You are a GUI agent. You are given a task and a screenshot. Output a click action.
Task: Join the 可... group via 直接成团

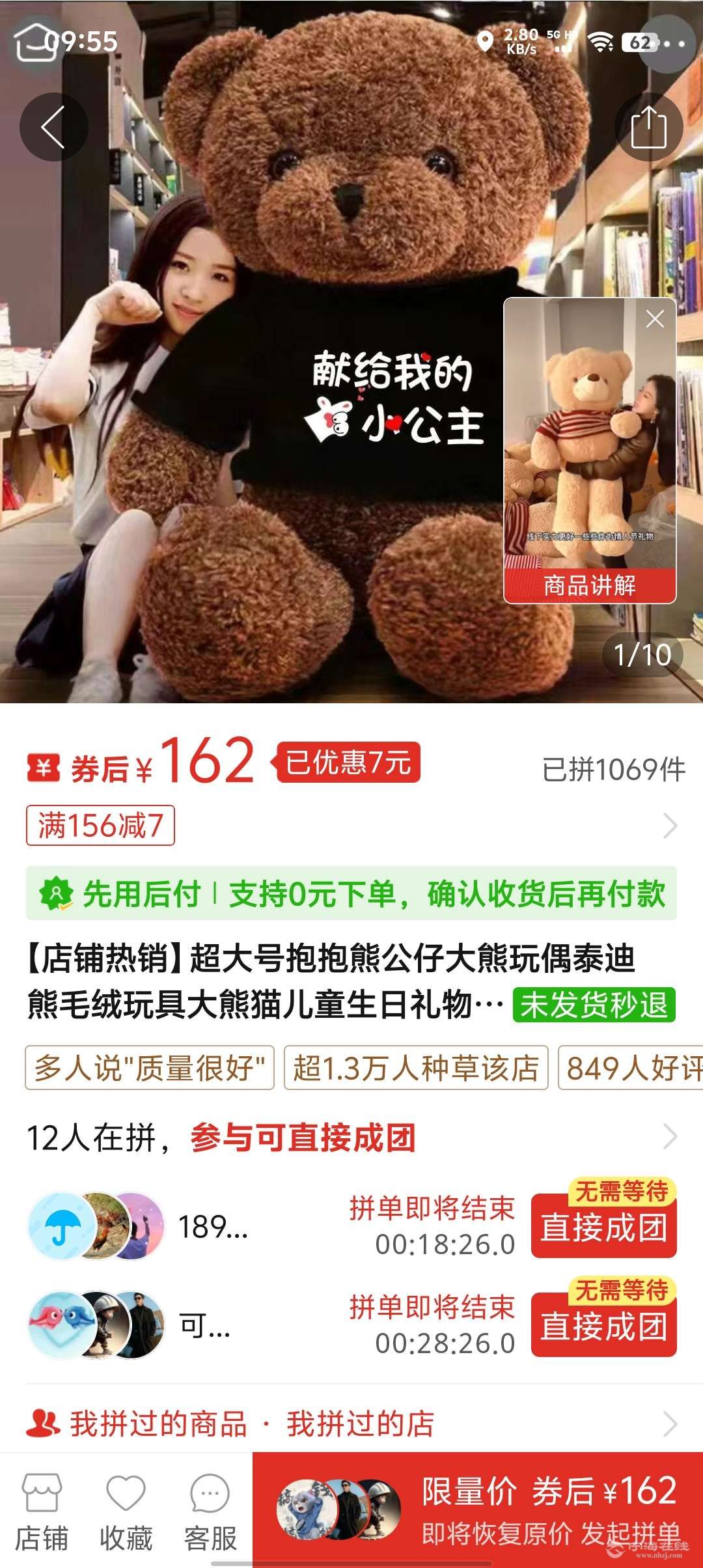coord(604,1326)
